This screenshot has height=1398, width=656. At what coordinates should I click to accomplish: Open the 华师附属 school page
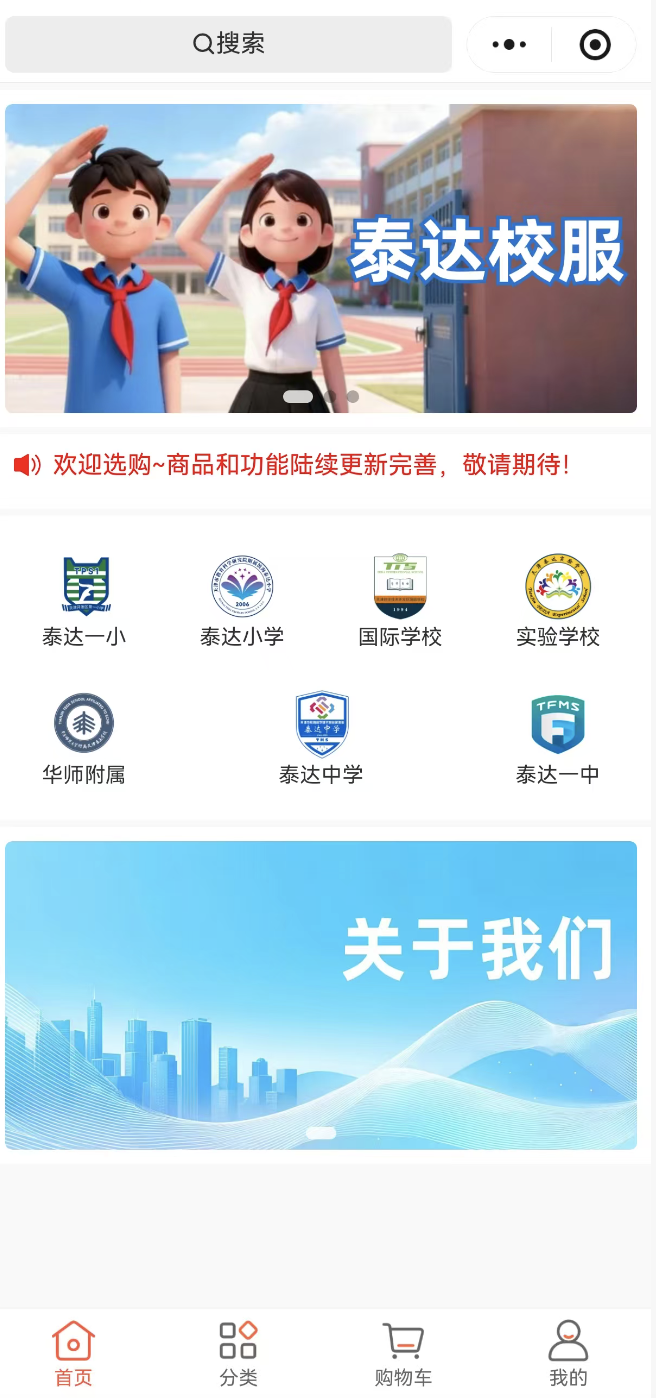point(84,739)
